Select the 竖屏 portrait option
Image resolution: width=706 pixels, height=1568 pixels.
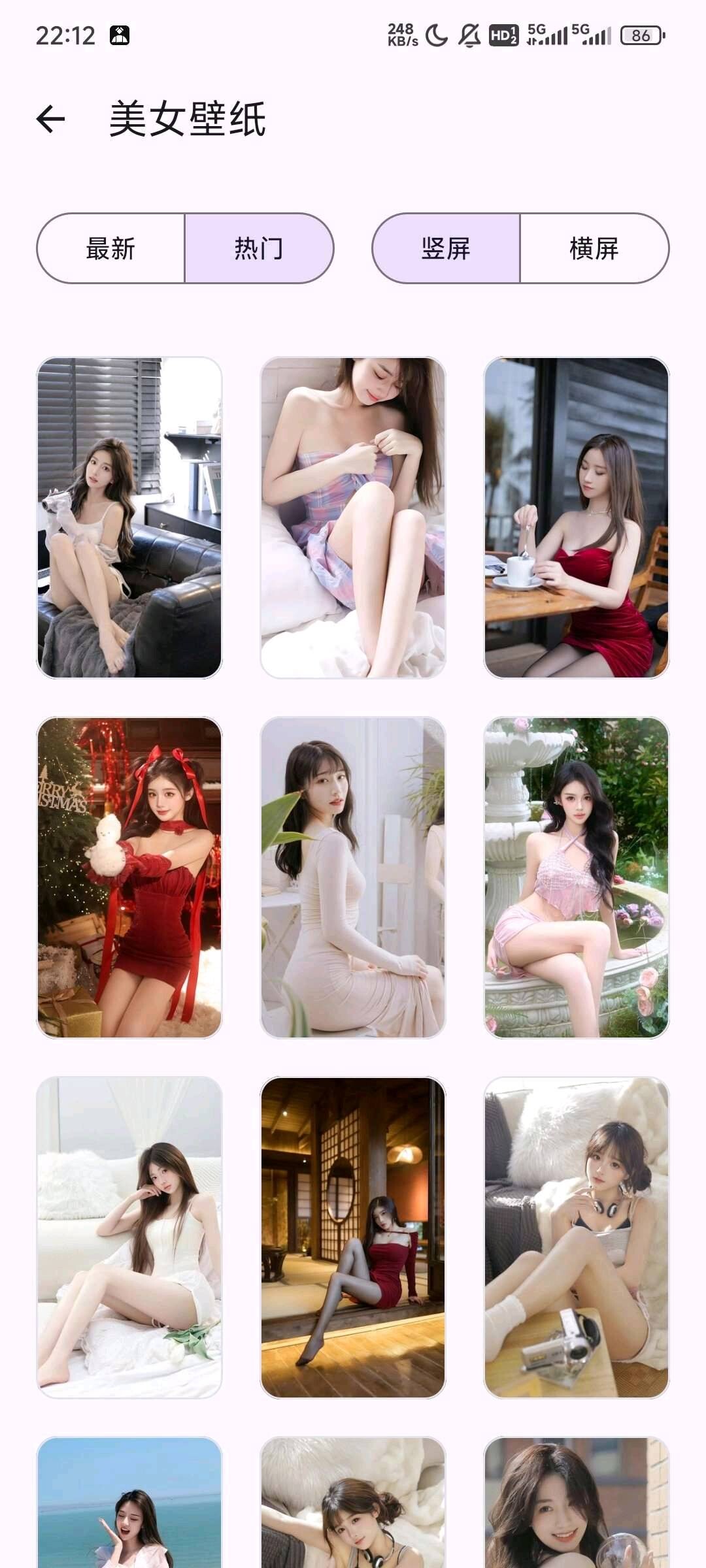[446, 248]
